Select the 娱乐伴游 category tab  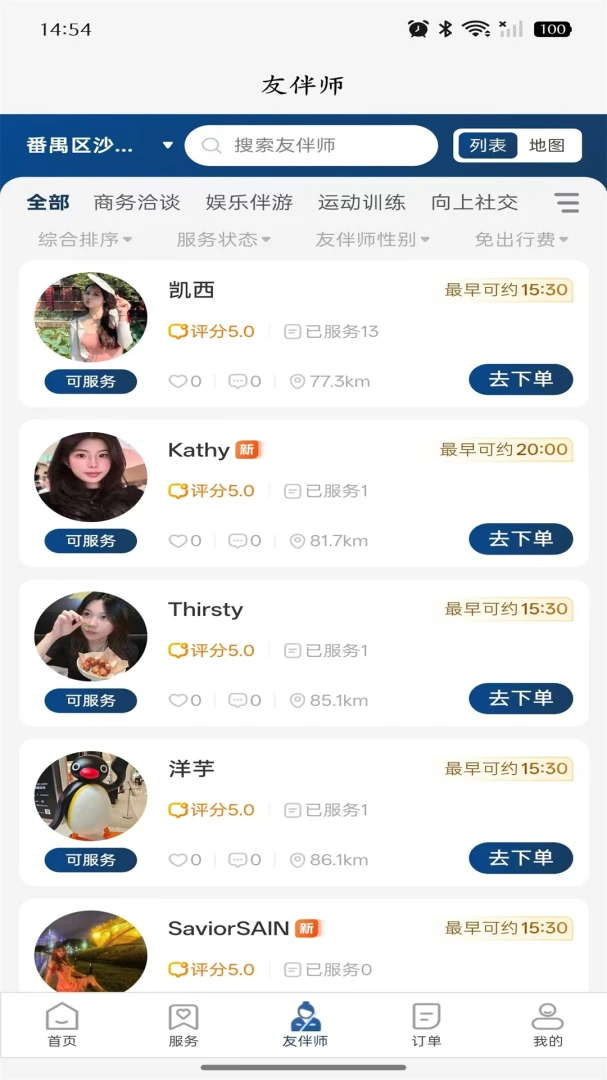[249, 202]
